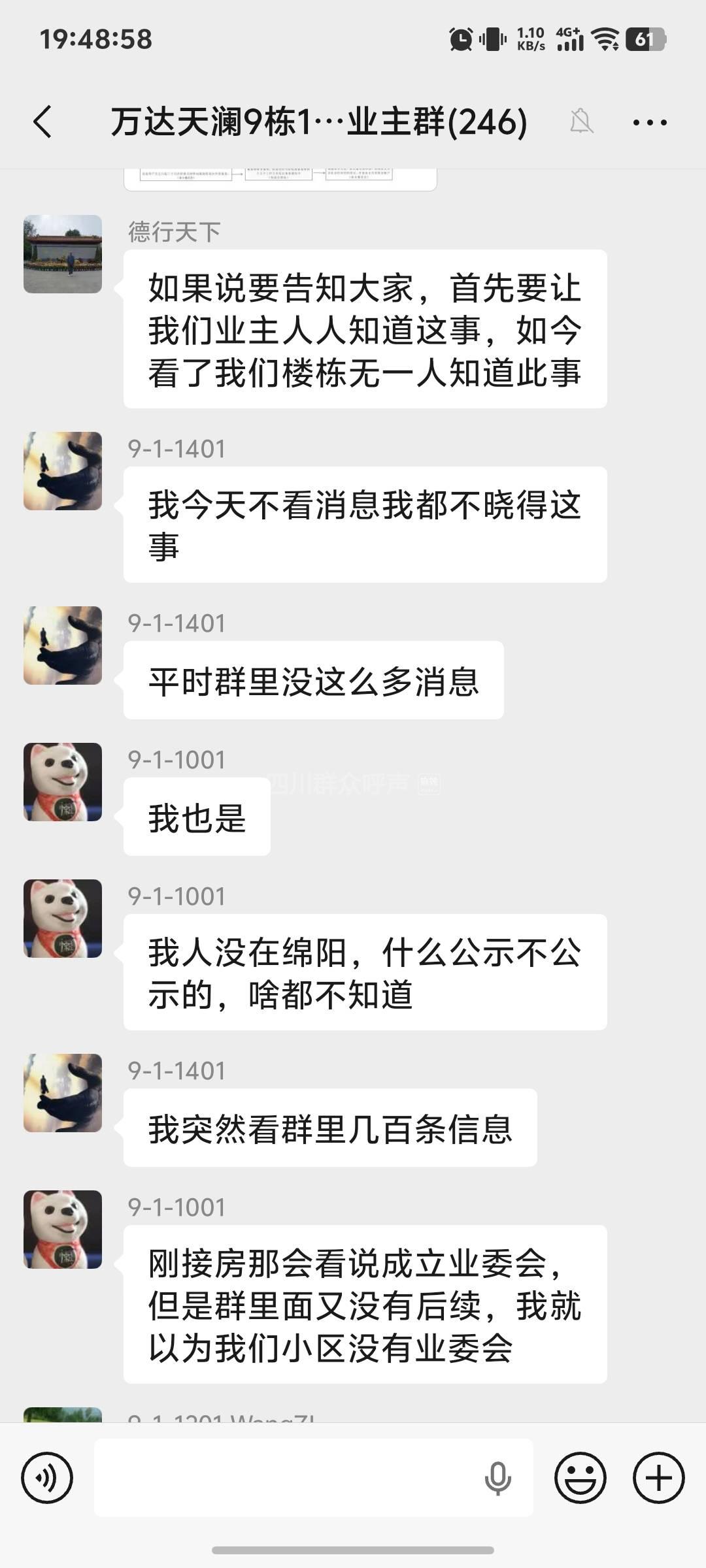Open the avatar beside 我也是

pyautogui.click(x=63, y=782)
